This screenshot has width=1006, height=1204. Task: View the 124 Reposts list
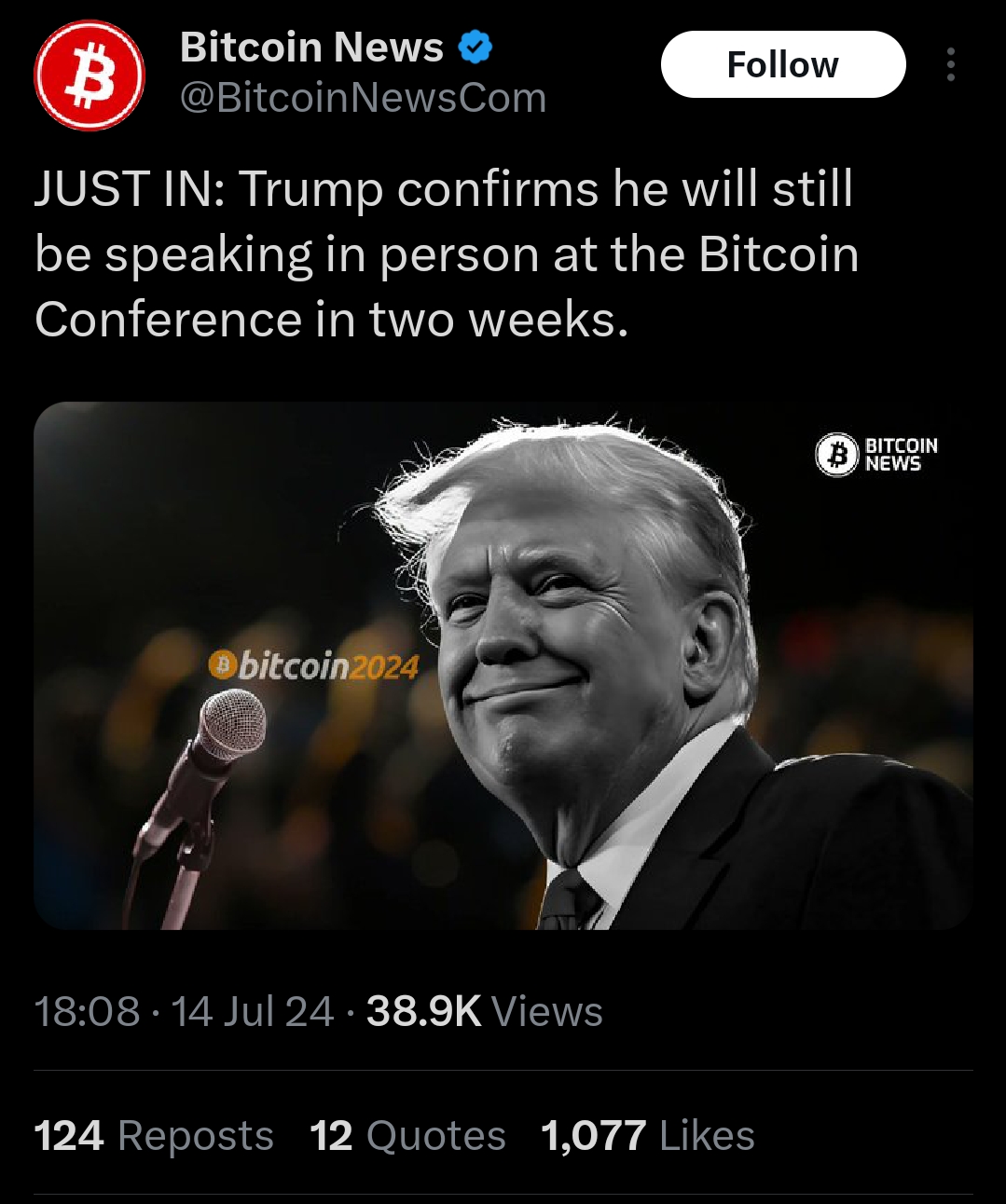coord(154,1136)
